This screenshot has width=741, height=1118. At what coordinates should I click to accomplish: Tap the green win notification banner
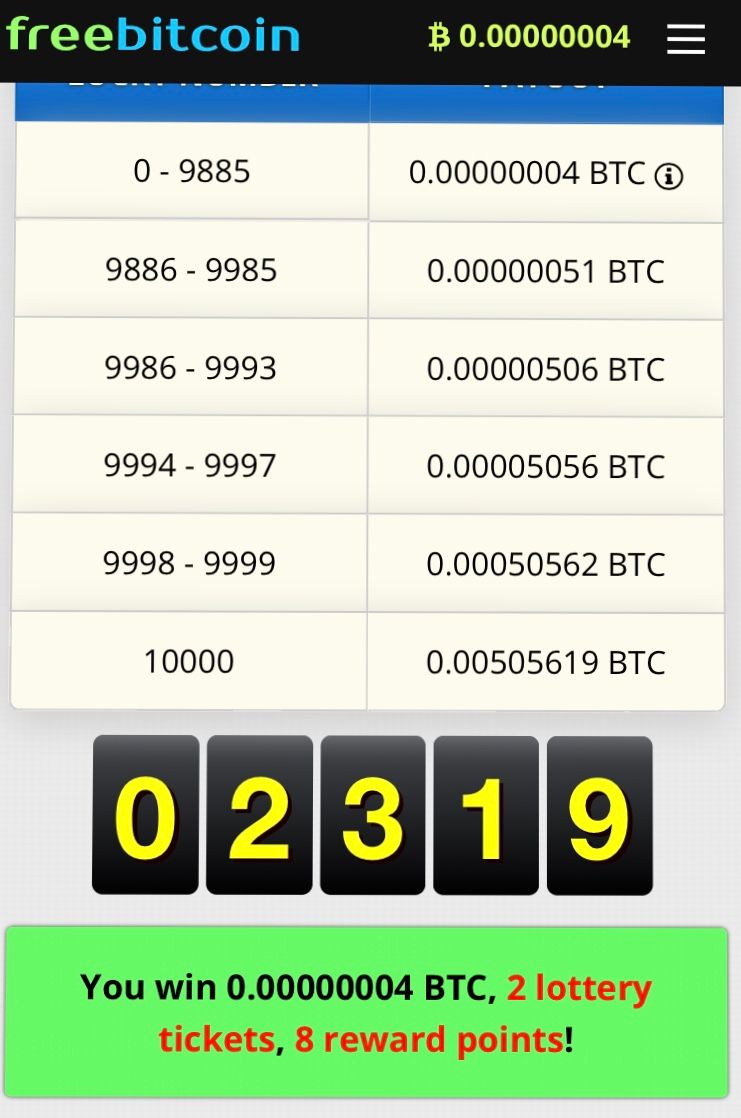click(x=370, y=1012)
